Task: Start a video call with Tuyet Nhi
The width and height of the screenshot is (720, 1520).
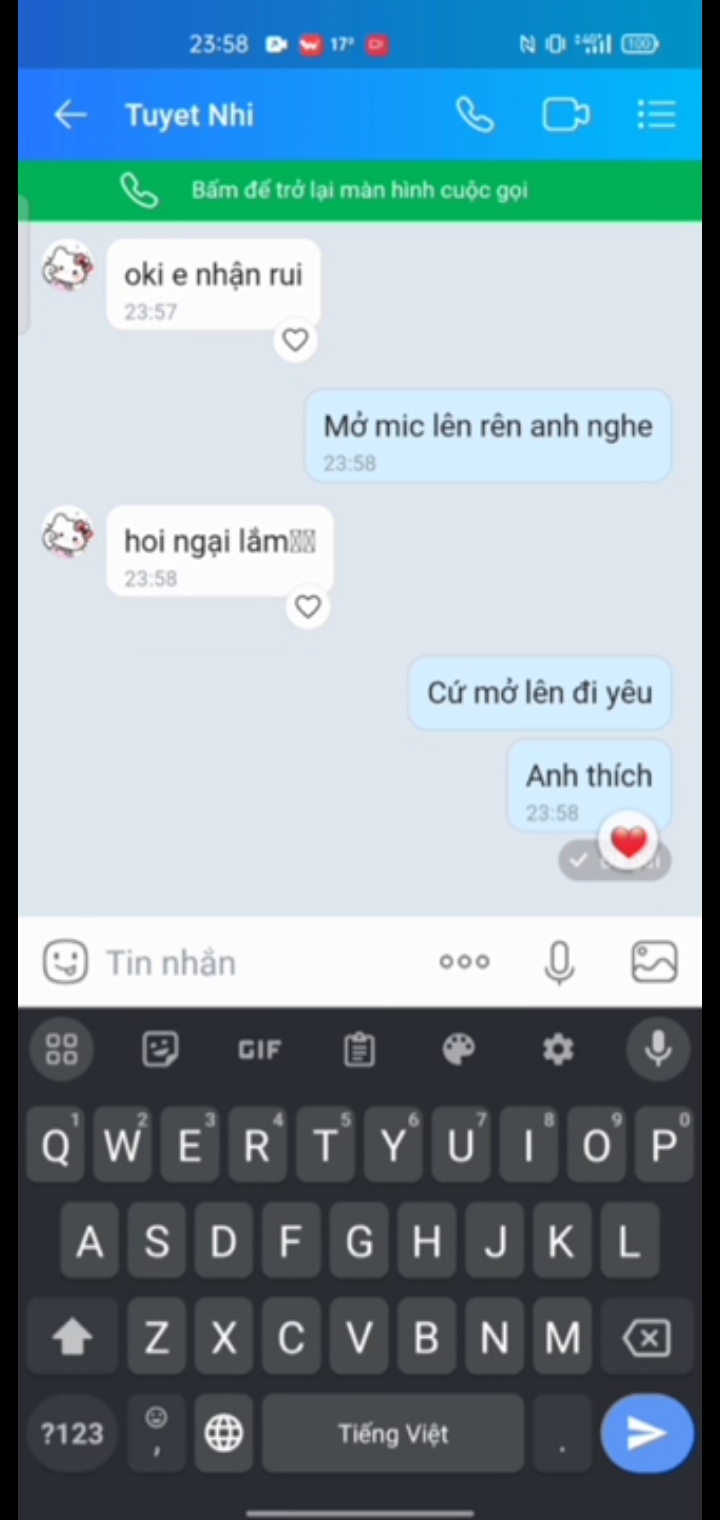Action: (565, 115)
